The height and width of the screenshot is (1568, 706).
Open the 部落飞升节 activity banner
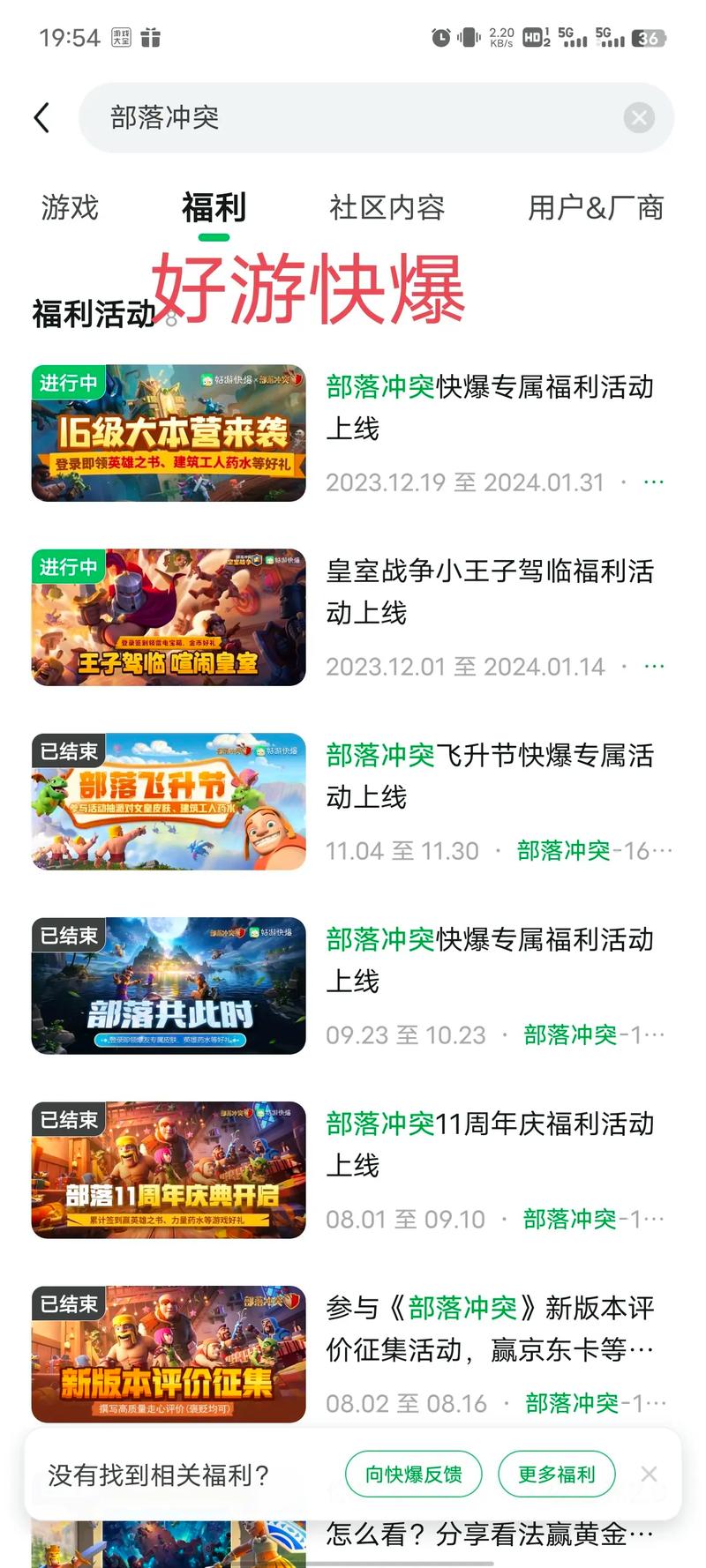pyautogui.click(x=168, y=803)
